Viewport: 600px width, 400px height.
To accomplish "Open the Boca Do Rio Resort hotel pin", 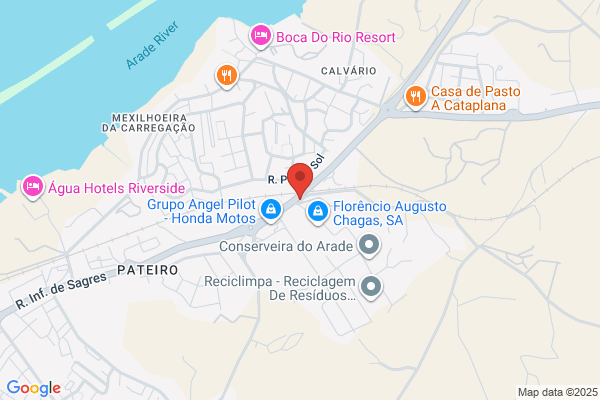I will 261,37.
